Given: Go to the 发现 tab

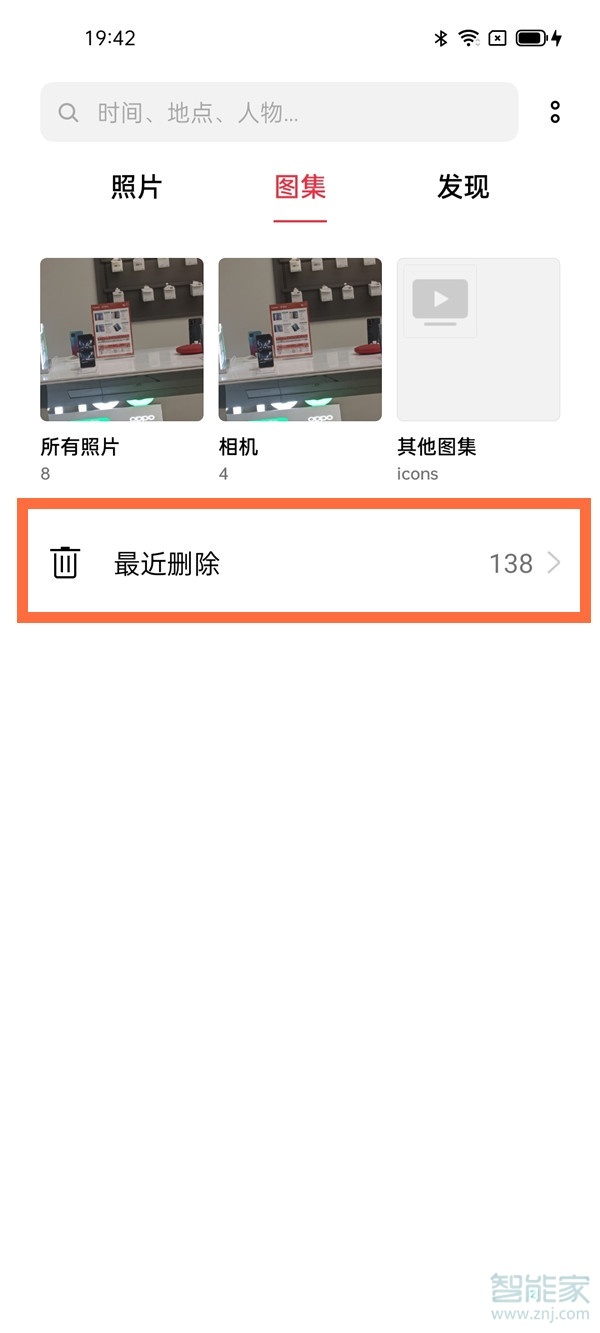Looking at the screenshot, I should 463,187.
